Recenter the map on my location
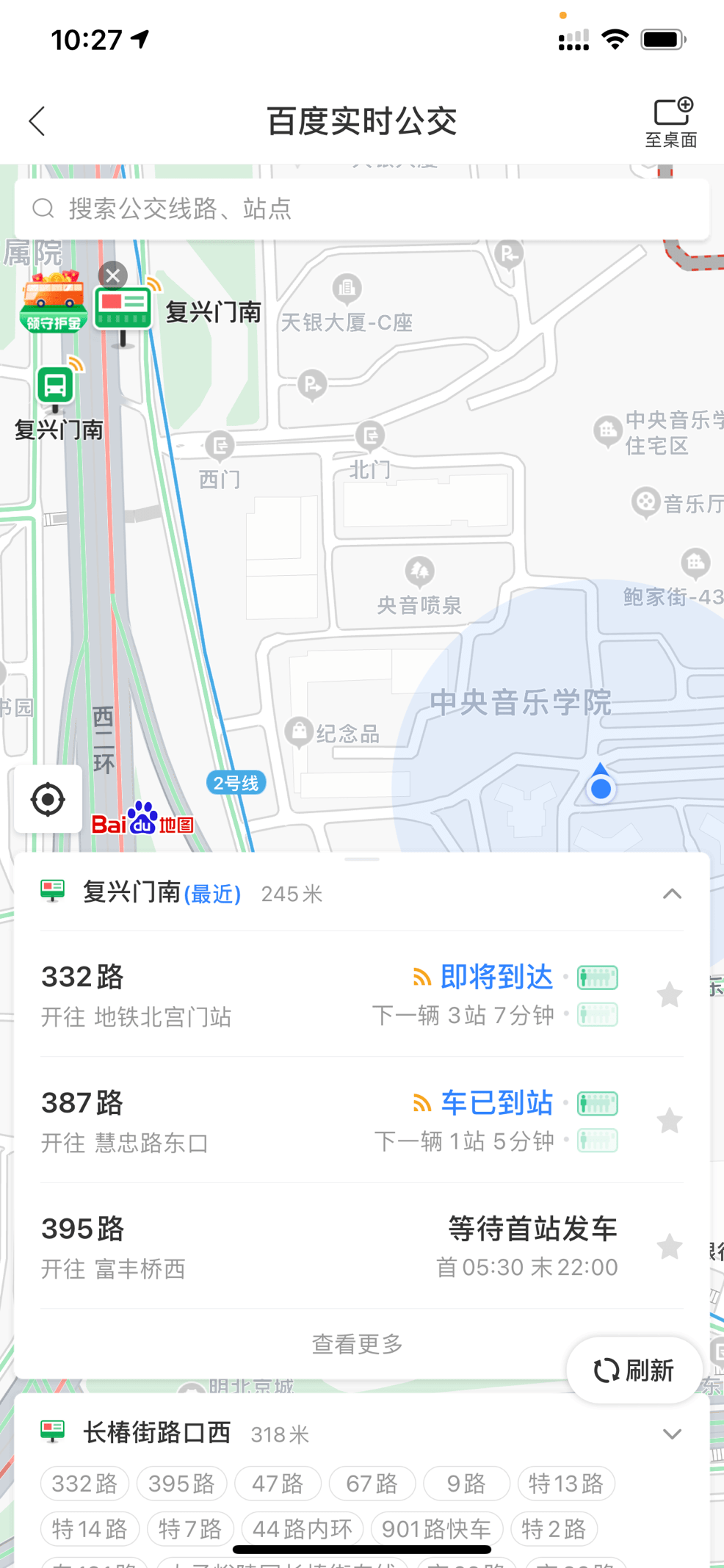724x1568 pixels. [48, 799]
